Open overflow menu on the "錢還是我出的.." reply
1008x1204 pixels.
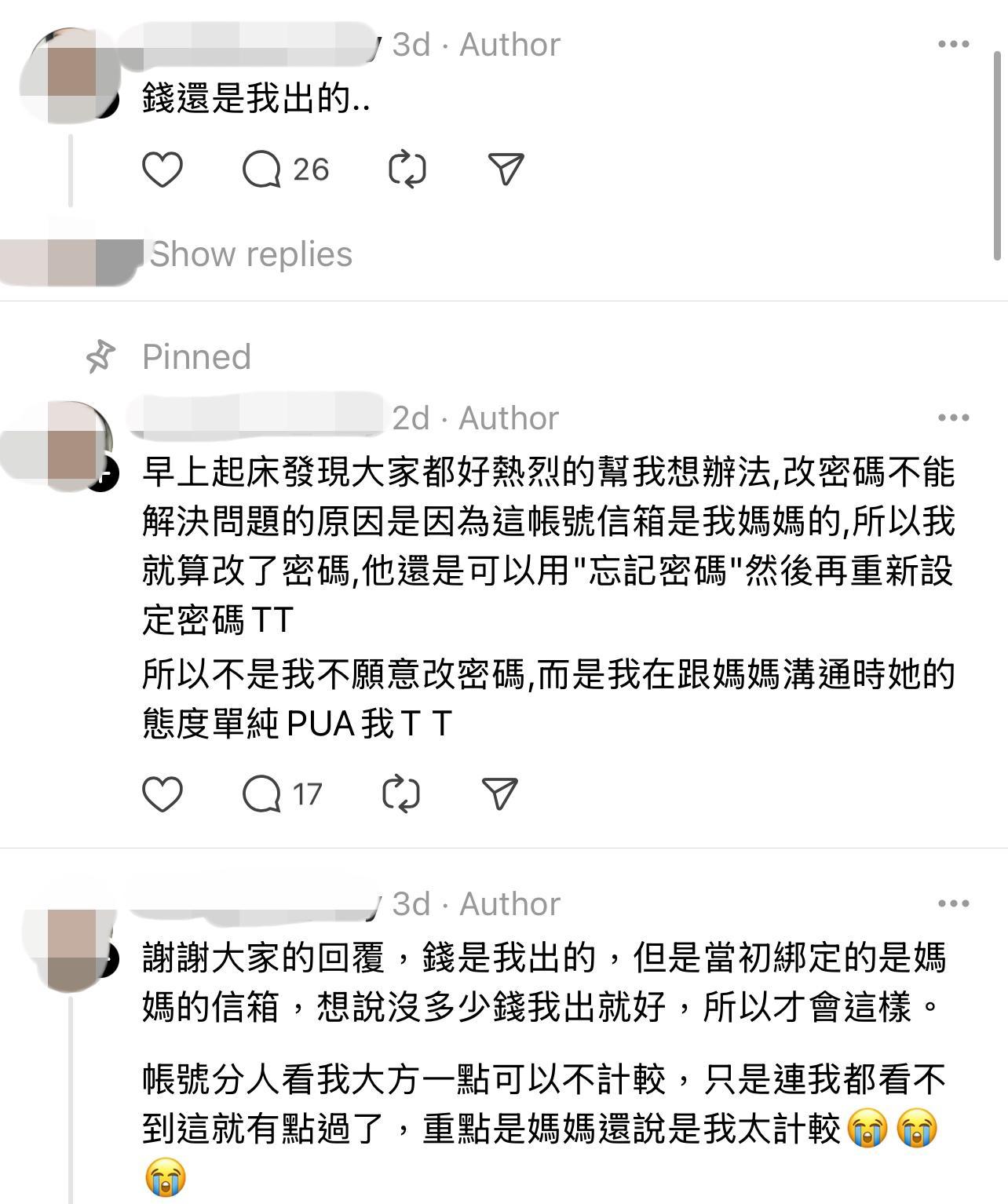tap(953, 45)
